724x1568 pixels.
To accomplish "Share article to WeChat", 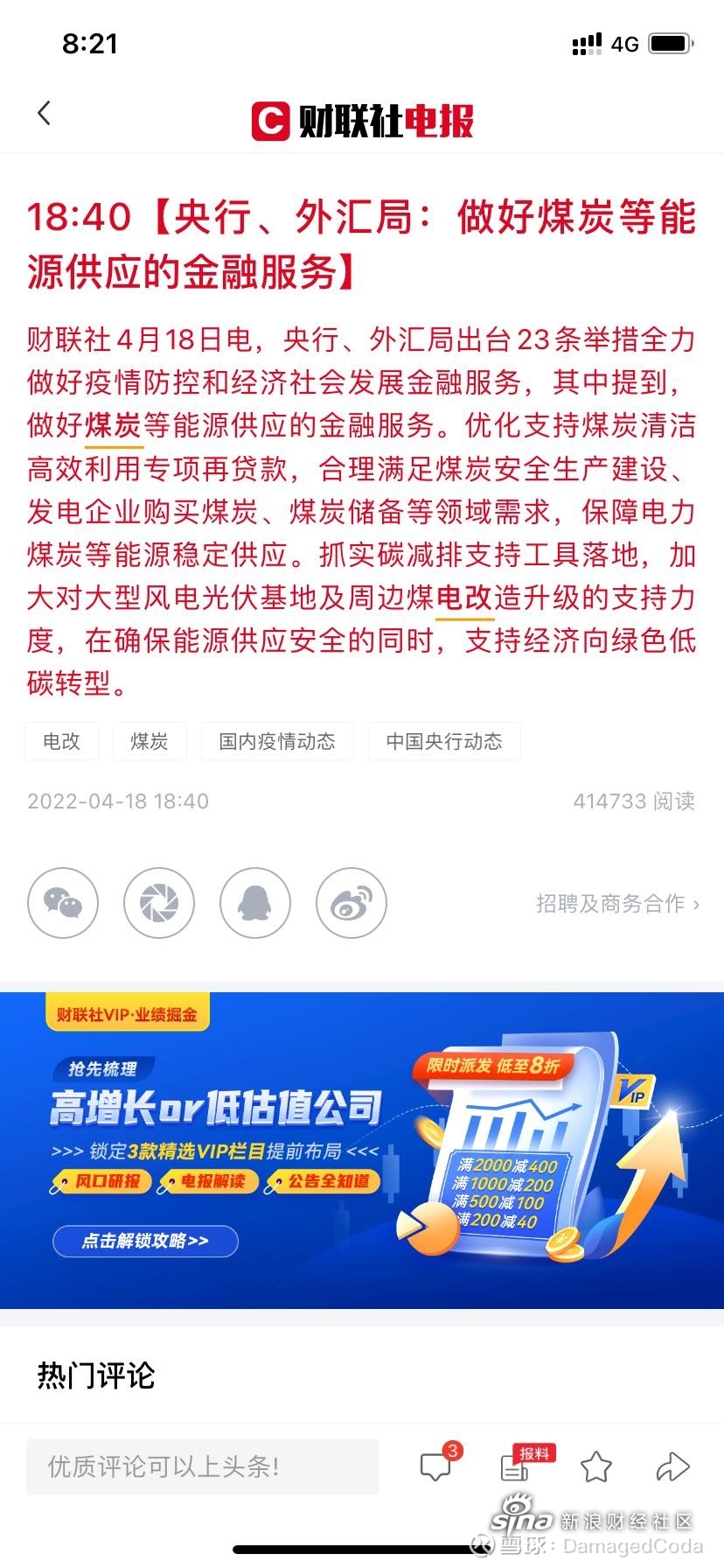I will (63, 903).
